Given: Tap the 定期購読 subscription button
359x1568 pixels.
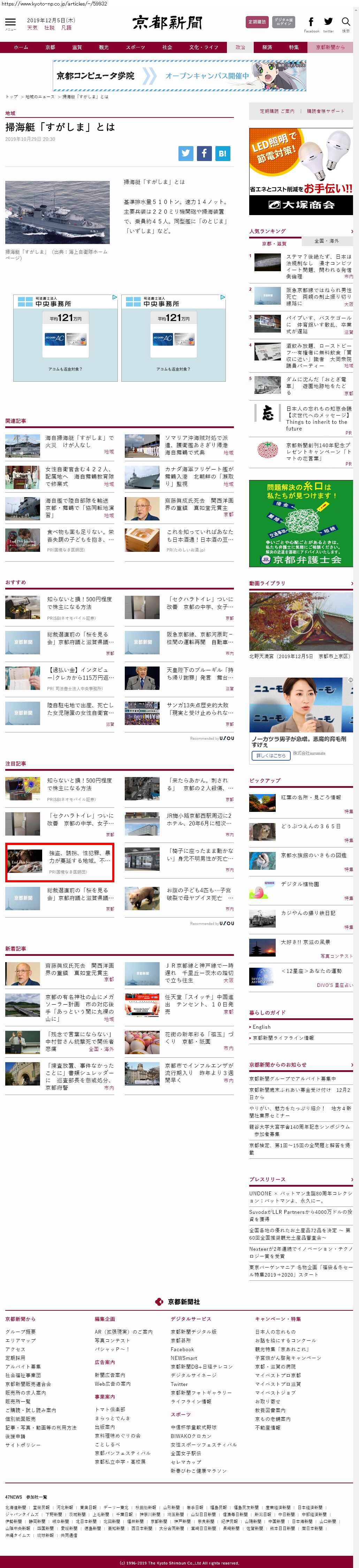Looking at the screenshot, I should click(x=257, y=22).
